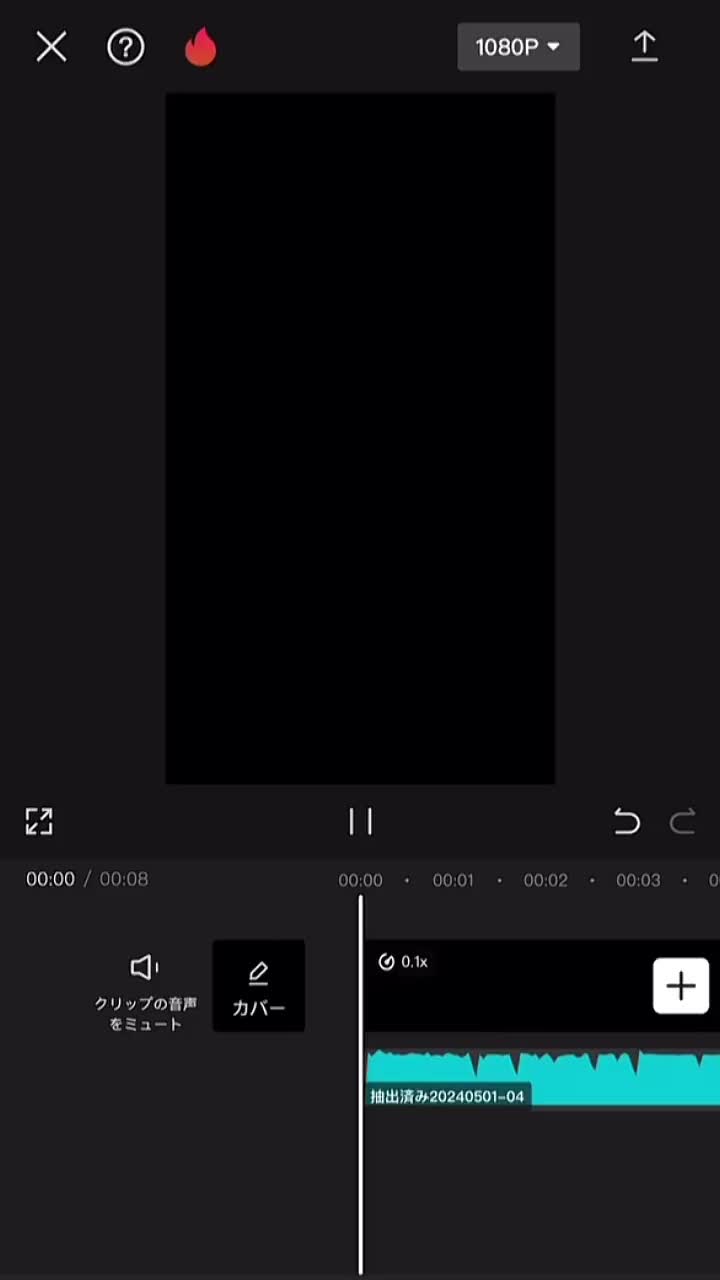Close the editing project
The width and height of the screenshot is (720, 1280).
click(x=51, y=47)
